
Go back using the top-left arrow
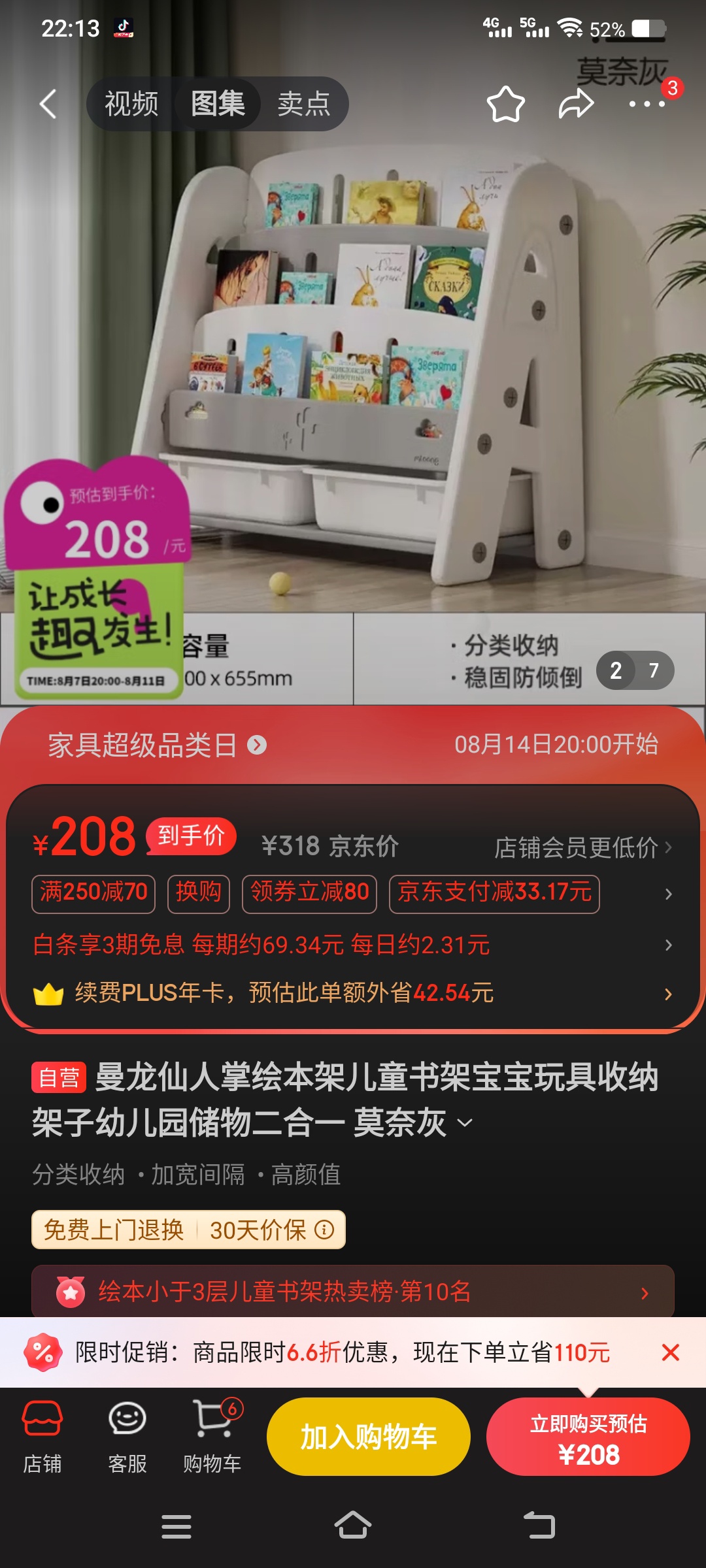pyautogui.click(x=48, y=104)
